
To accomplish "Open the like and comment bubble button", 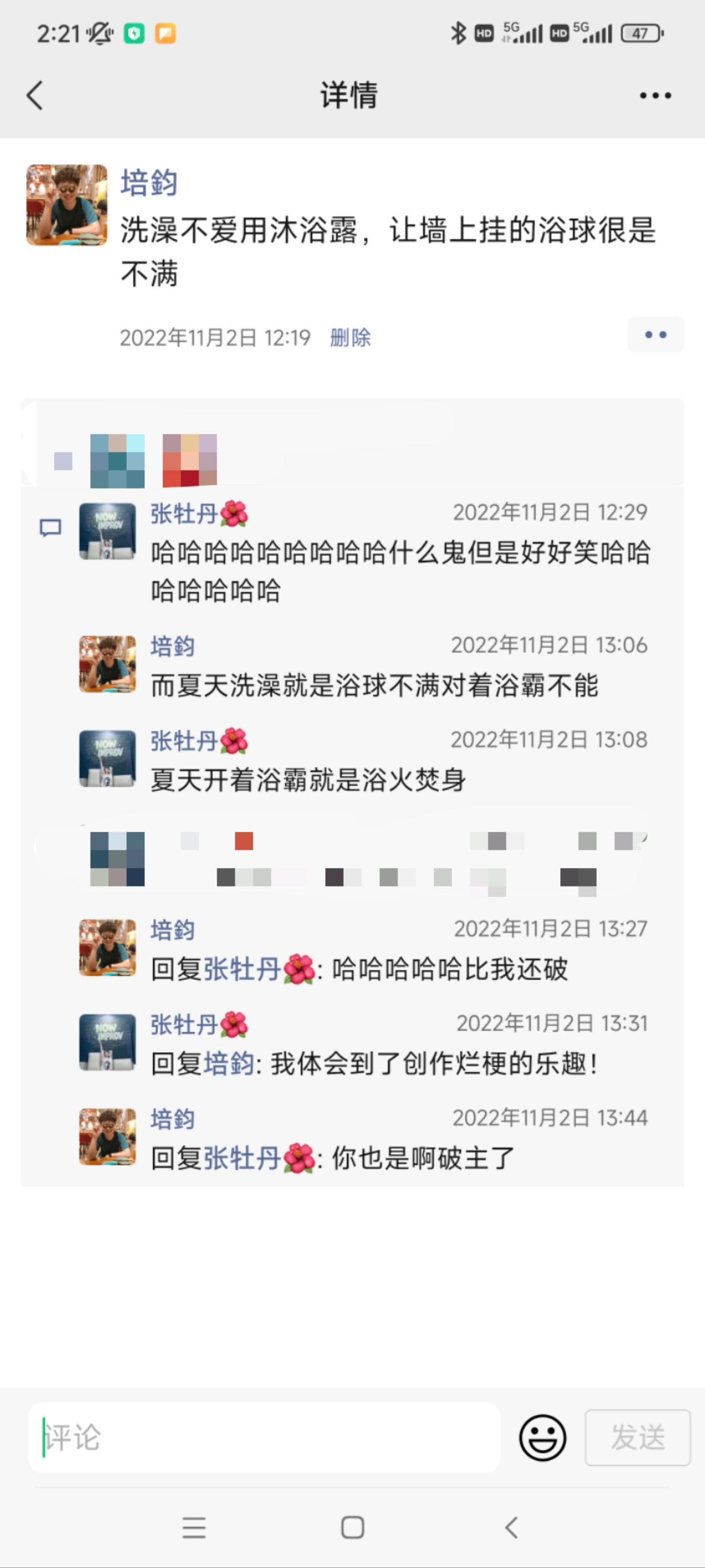I will click(x=655, y=335).
